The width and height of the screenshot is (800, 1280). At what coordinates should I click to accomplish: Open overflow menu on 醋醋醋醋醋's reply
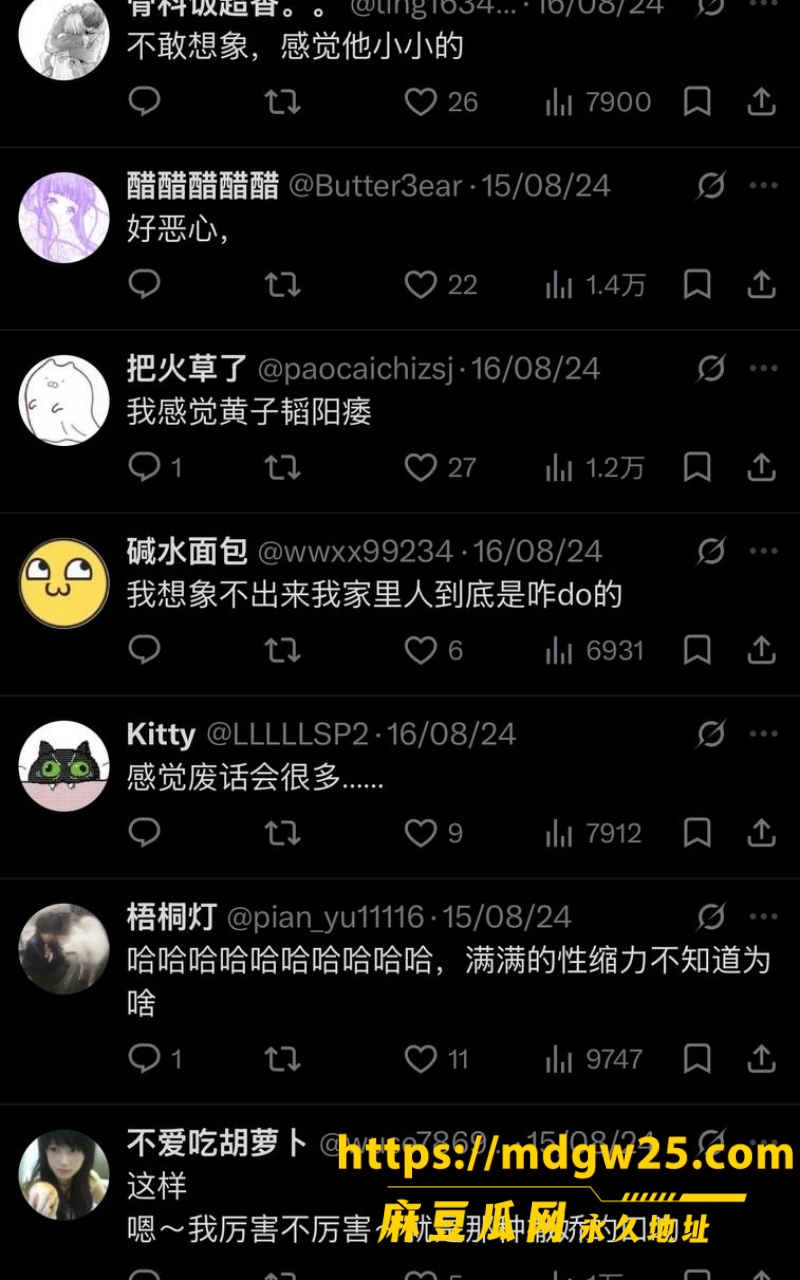[763, 186]
